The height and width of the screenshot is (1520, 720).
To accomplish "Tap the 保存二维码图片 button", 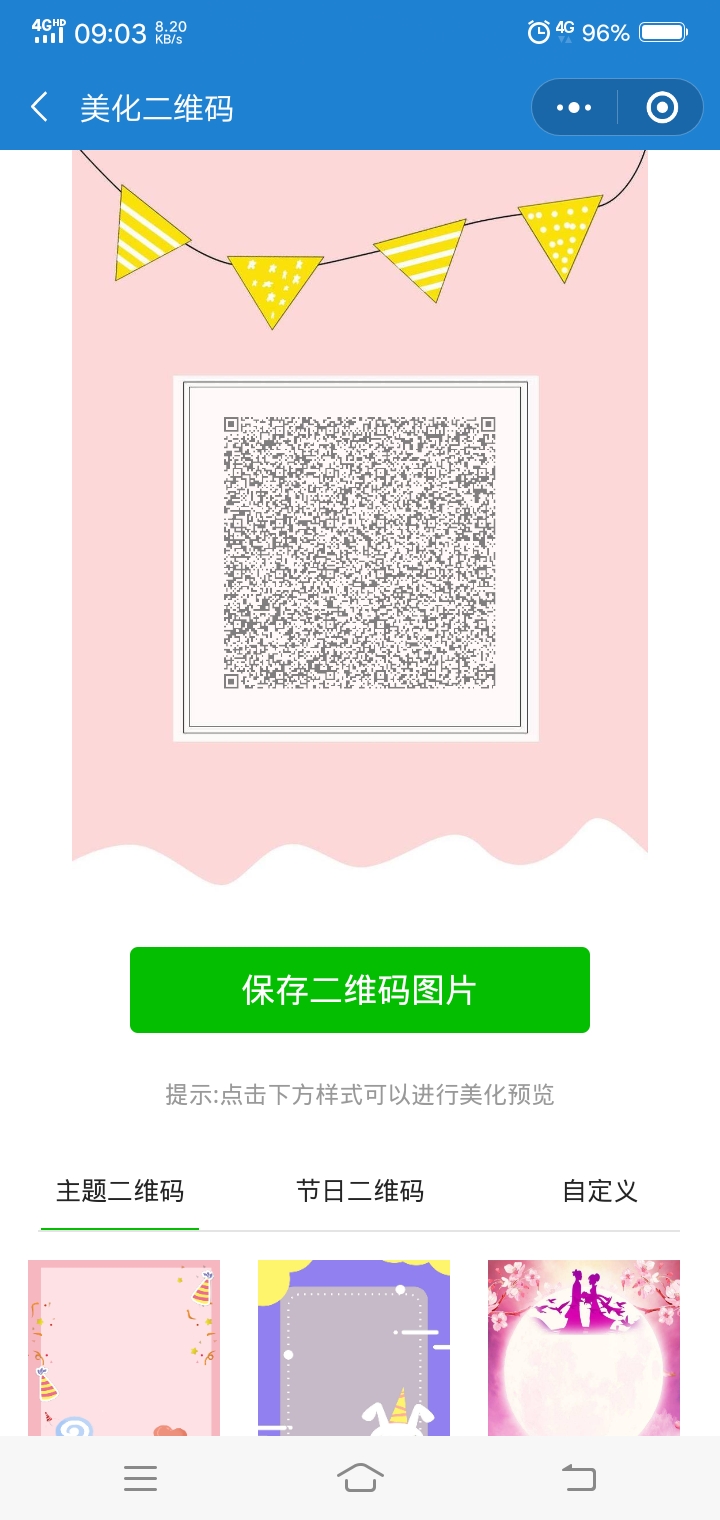I will [x=360, y=990].
